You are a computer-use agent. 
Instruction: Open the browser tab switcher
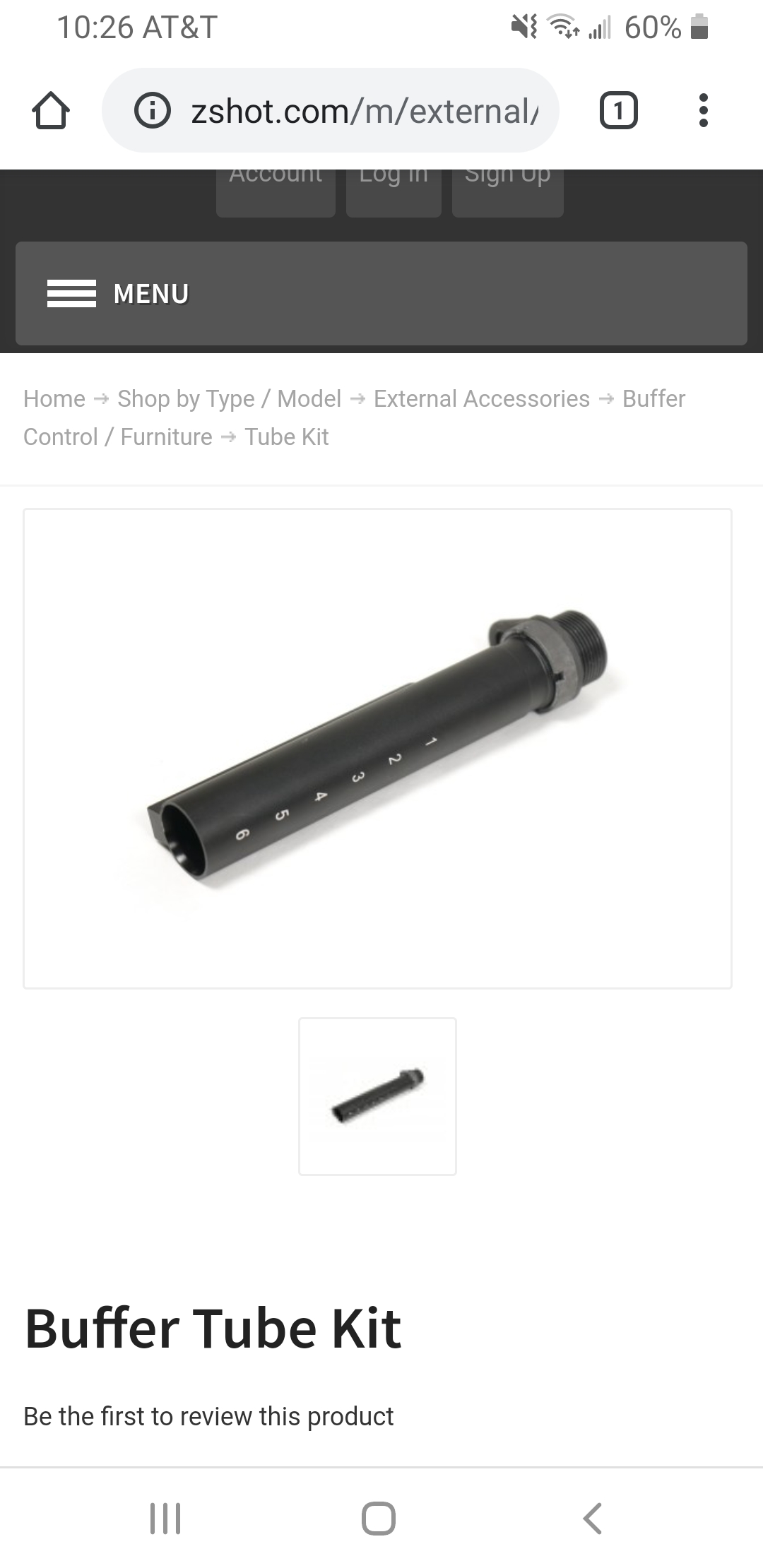point(619,111)
